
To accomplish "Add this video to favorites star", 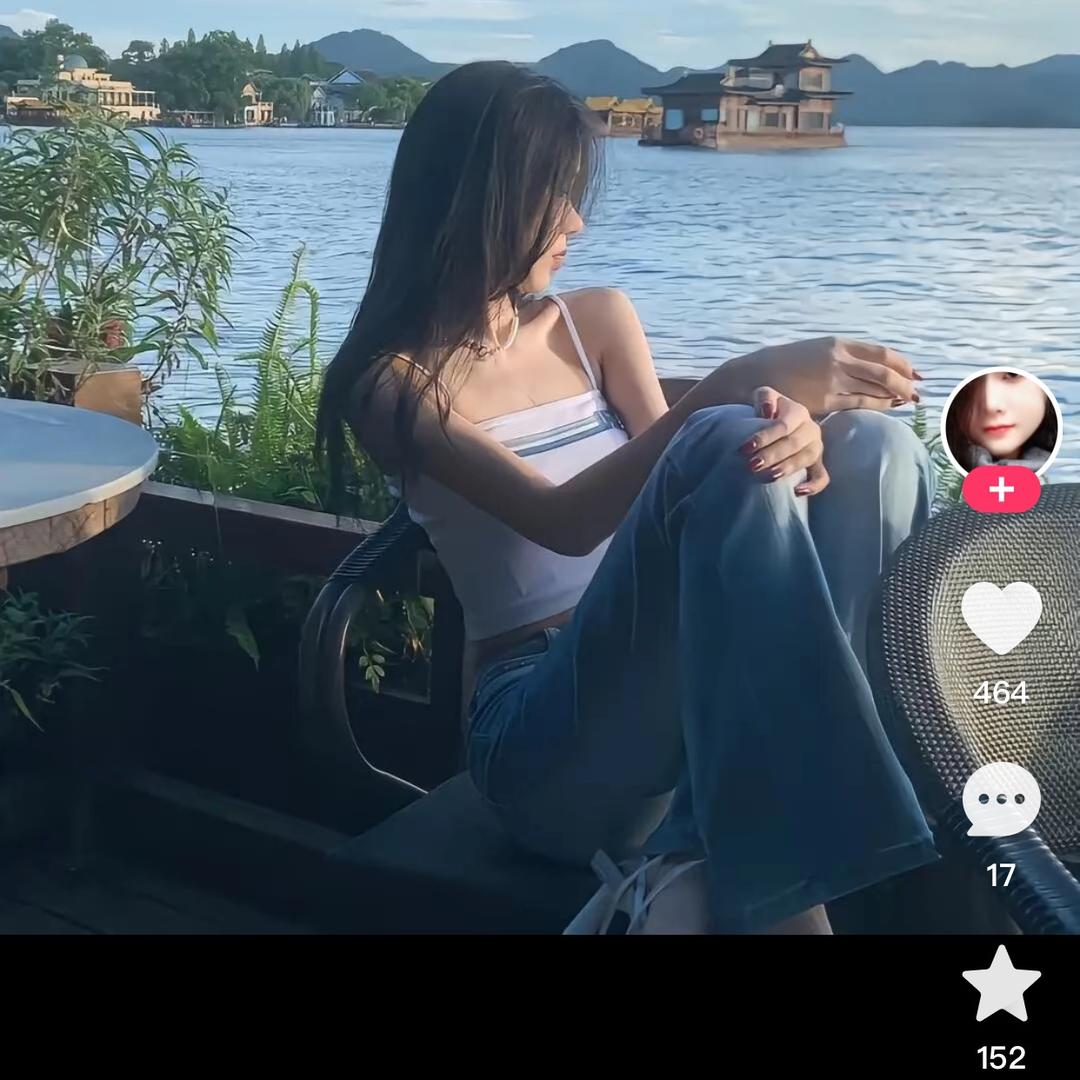I will 1001,984.
